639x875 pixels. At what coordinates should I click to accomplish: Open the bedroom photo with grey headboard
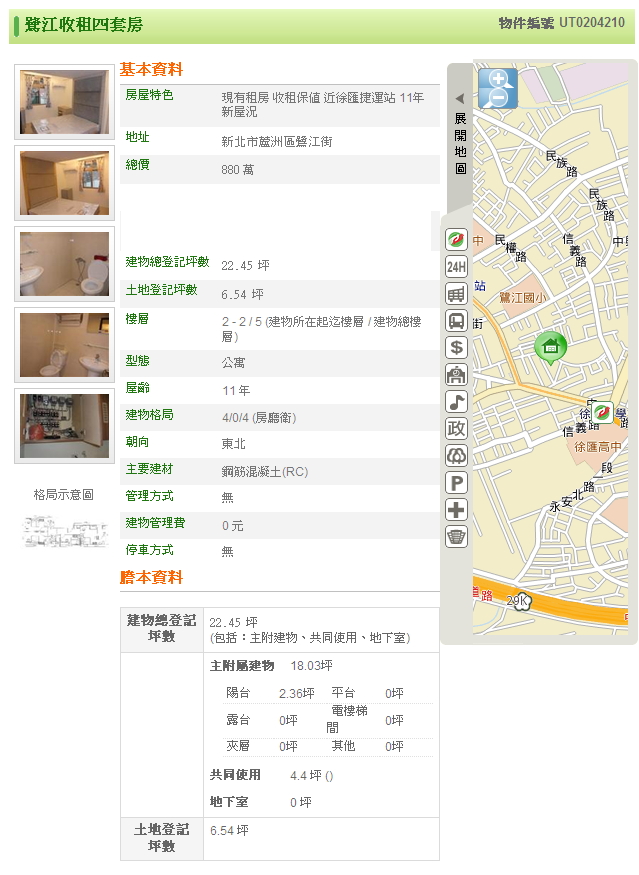click(x=65, y=102)
